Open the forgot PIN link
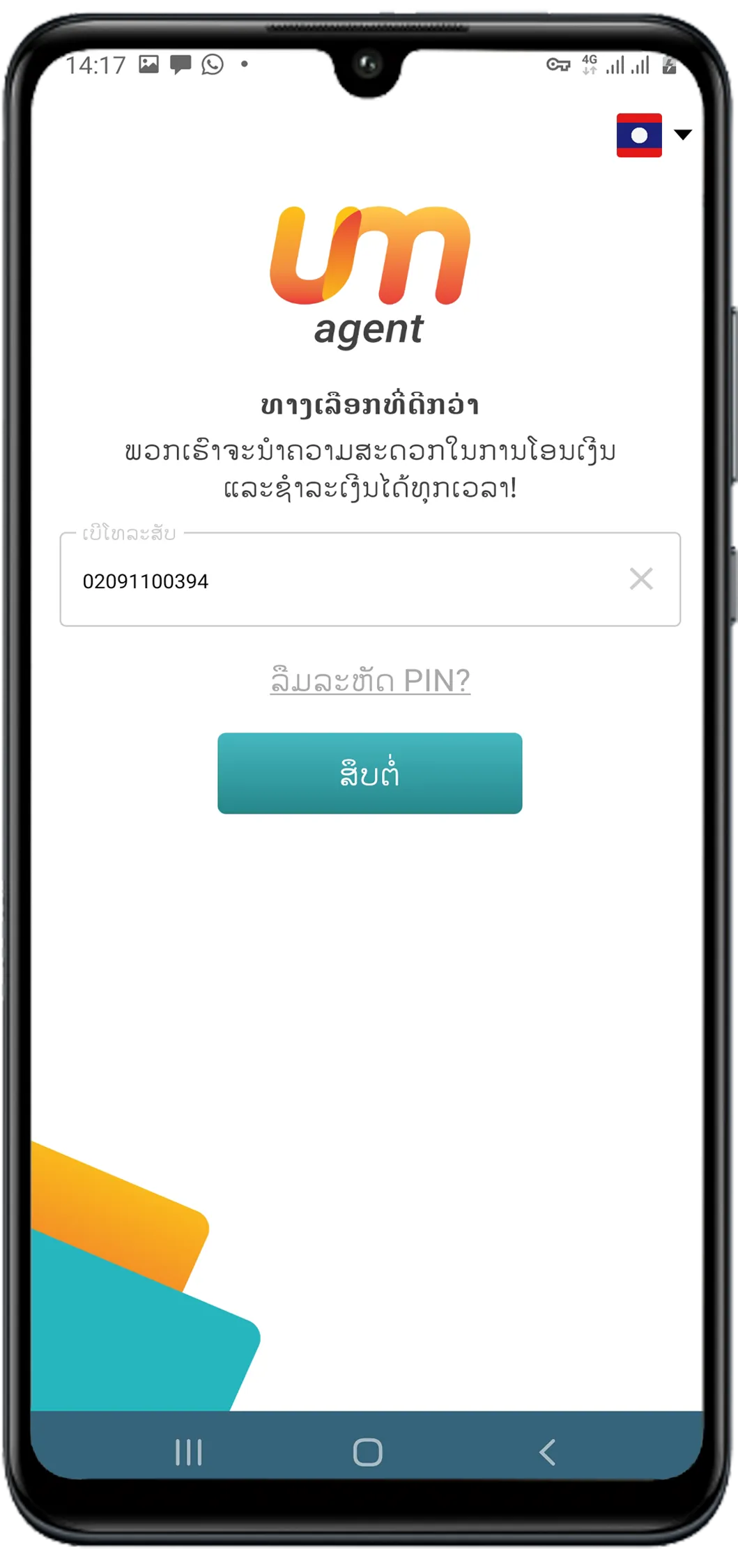Viewport: 738px width, 1568px height. tap(370, 680)
